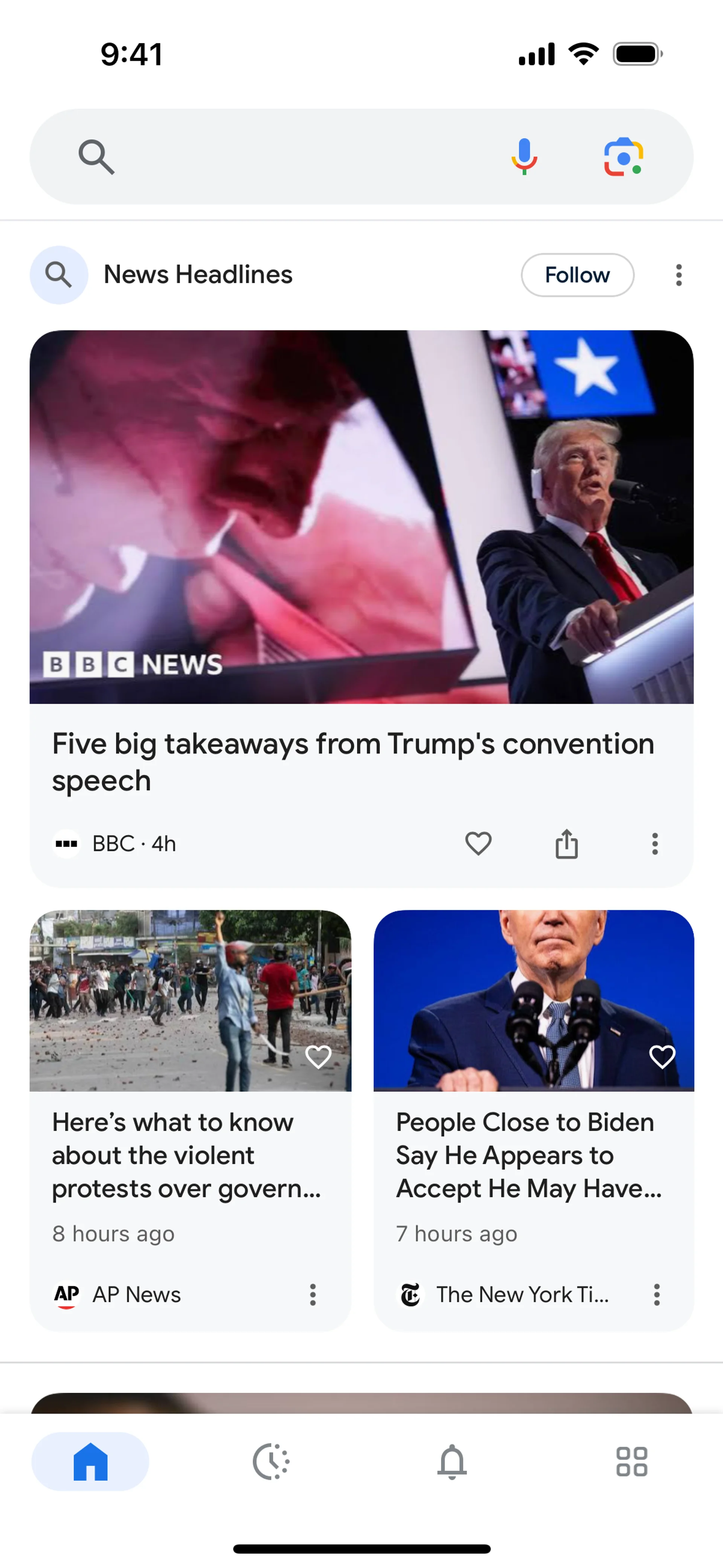723x1568 pixels.
Task: Go to the Home tab
Action: click(x=90, y=1461)
